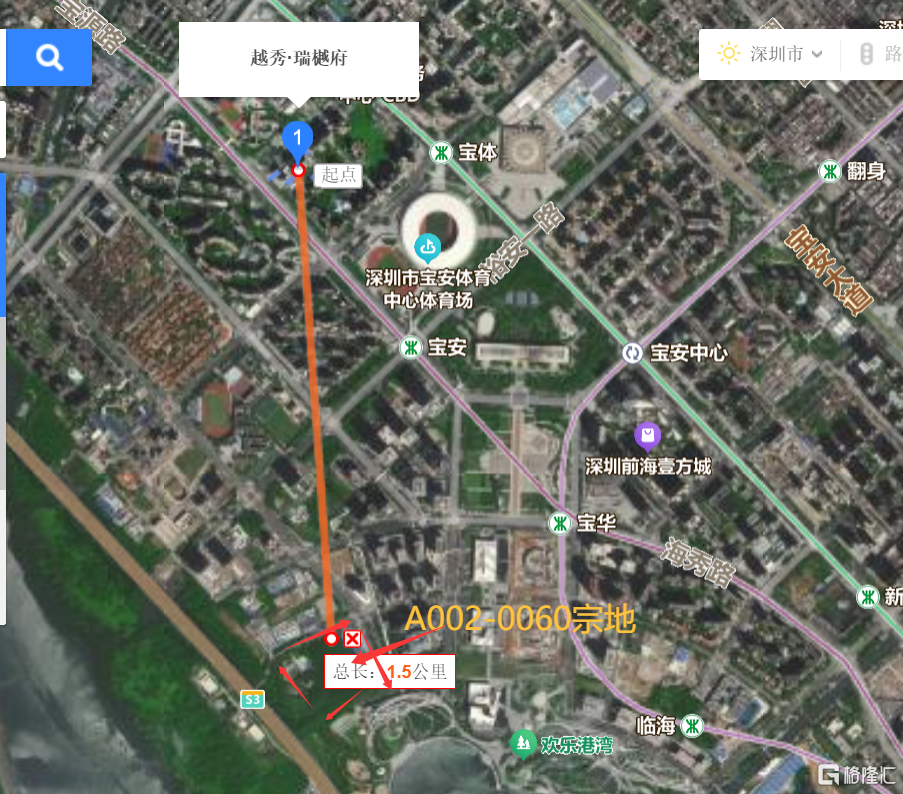Select the blue marker numbered 1
The width and height of the screenshot is (903, 794).
tap(297, 138)
